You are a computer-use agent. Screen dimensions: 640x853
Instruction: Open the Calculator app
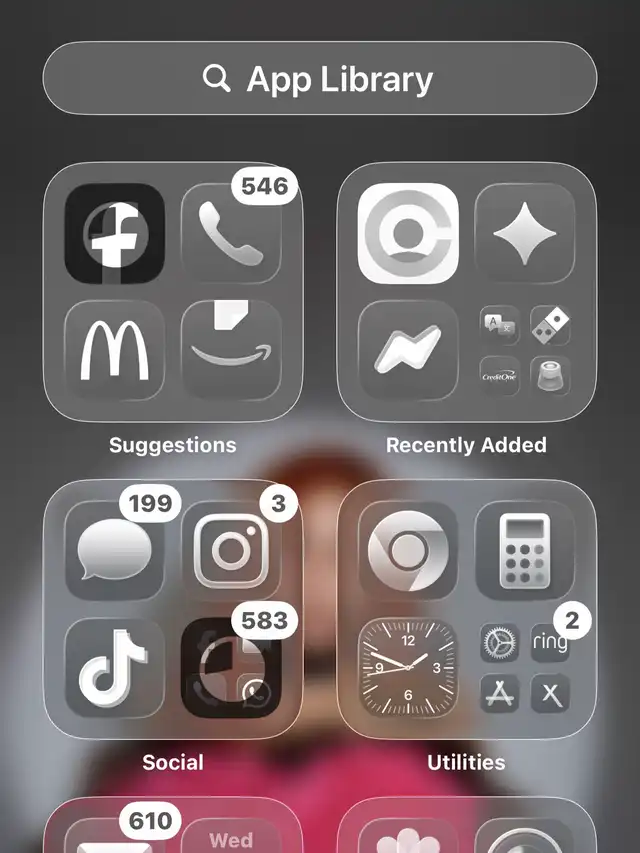[525, 551]
